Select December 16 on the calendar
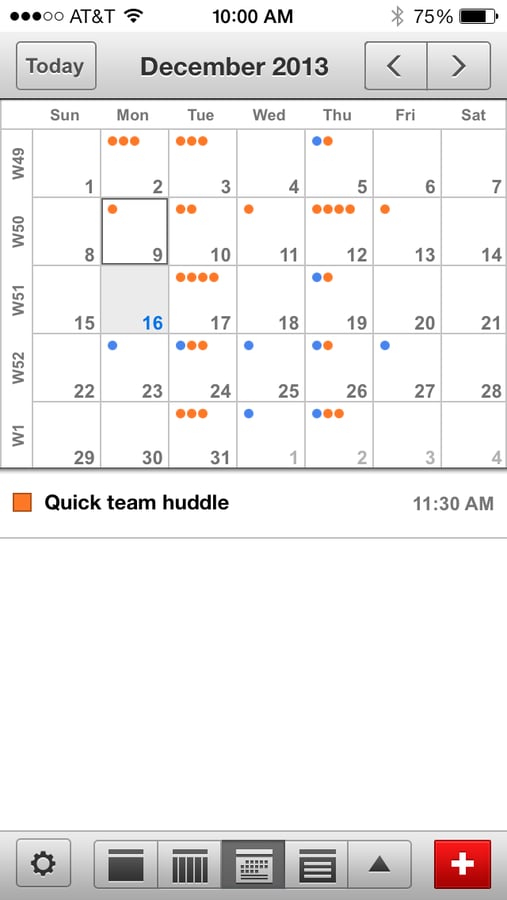The width and height of the screenshot is (507, 900). coord(135,299)
